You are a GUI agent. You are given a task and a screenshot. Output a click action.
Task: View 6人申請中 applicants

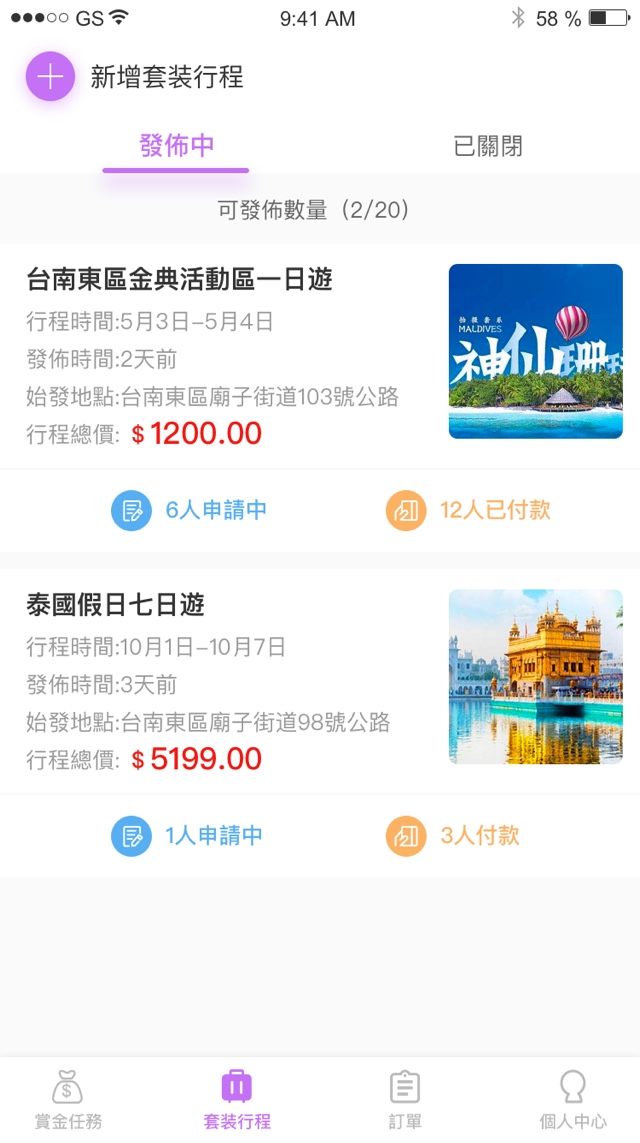190,510
